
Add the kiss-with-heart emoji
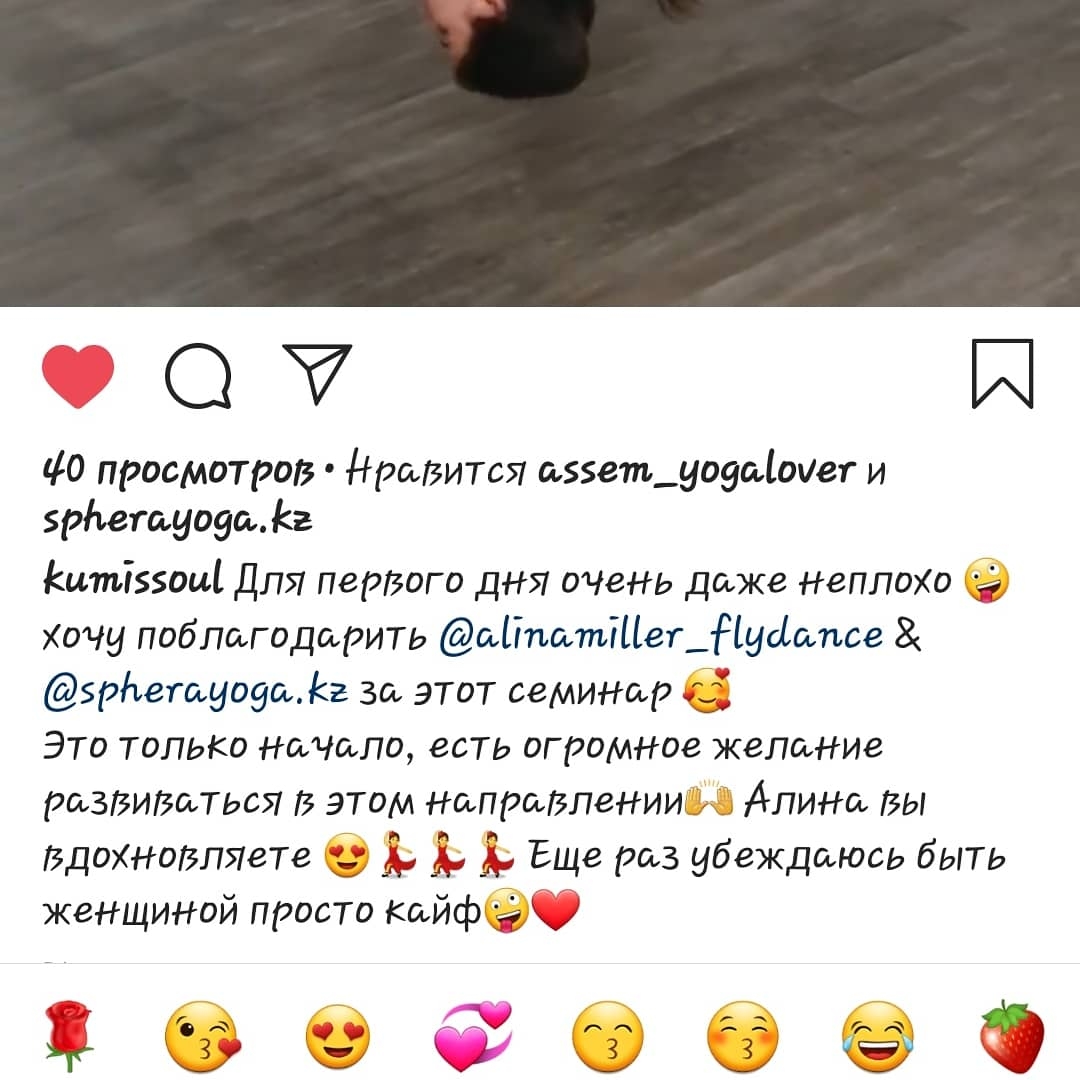point(203,1037)
